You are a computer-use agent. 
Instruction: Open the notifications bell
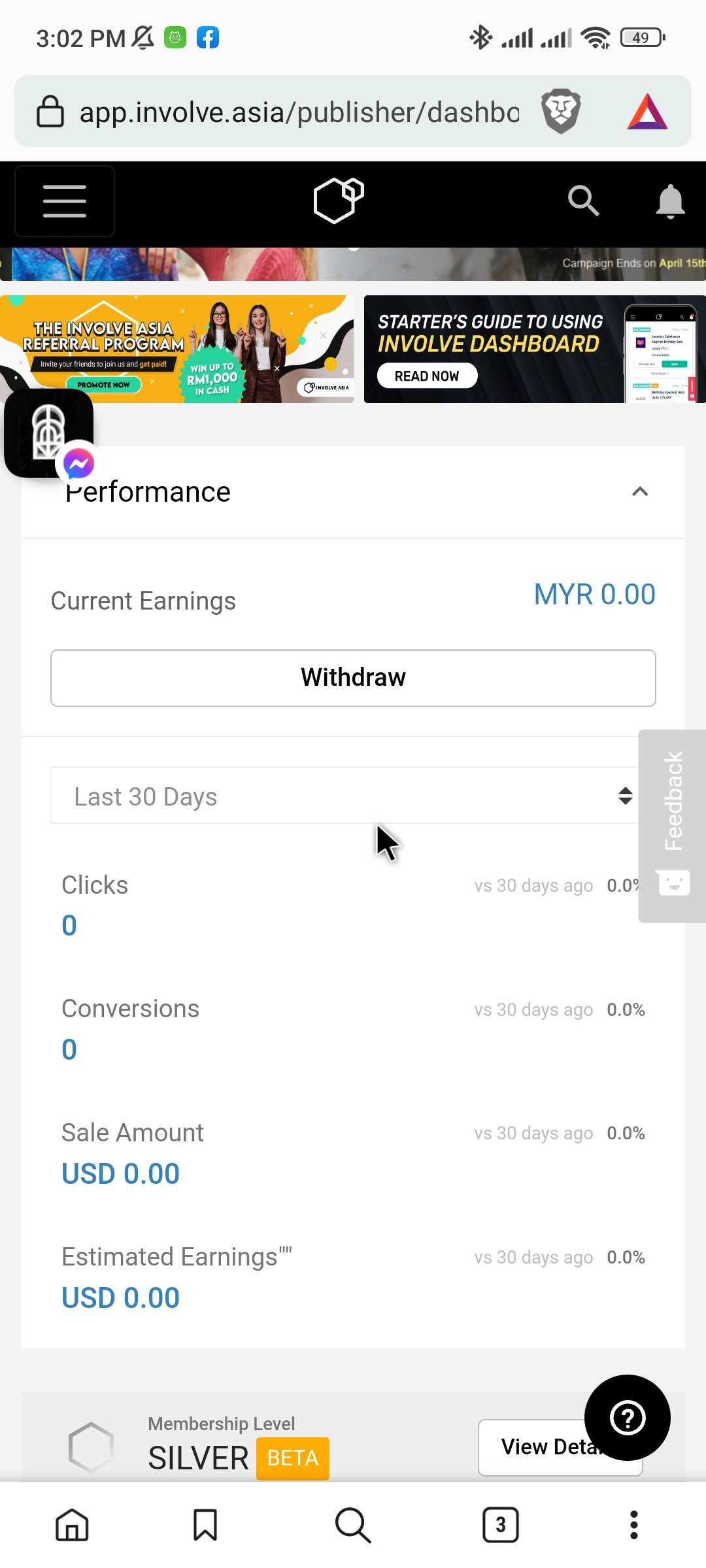[670, 201]
